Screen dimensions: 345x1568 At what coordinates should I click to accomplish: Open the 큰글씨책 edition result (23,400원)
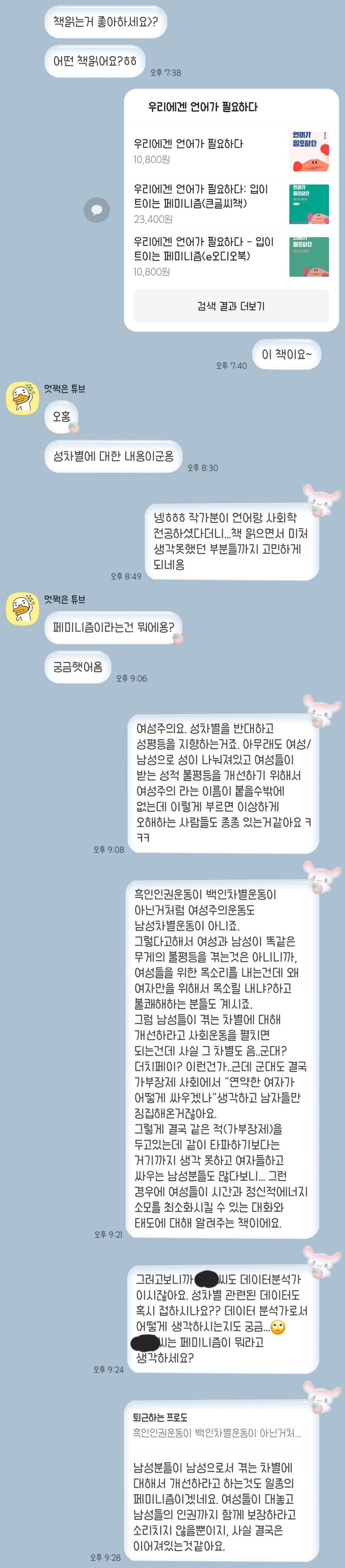tap(230, 203)
